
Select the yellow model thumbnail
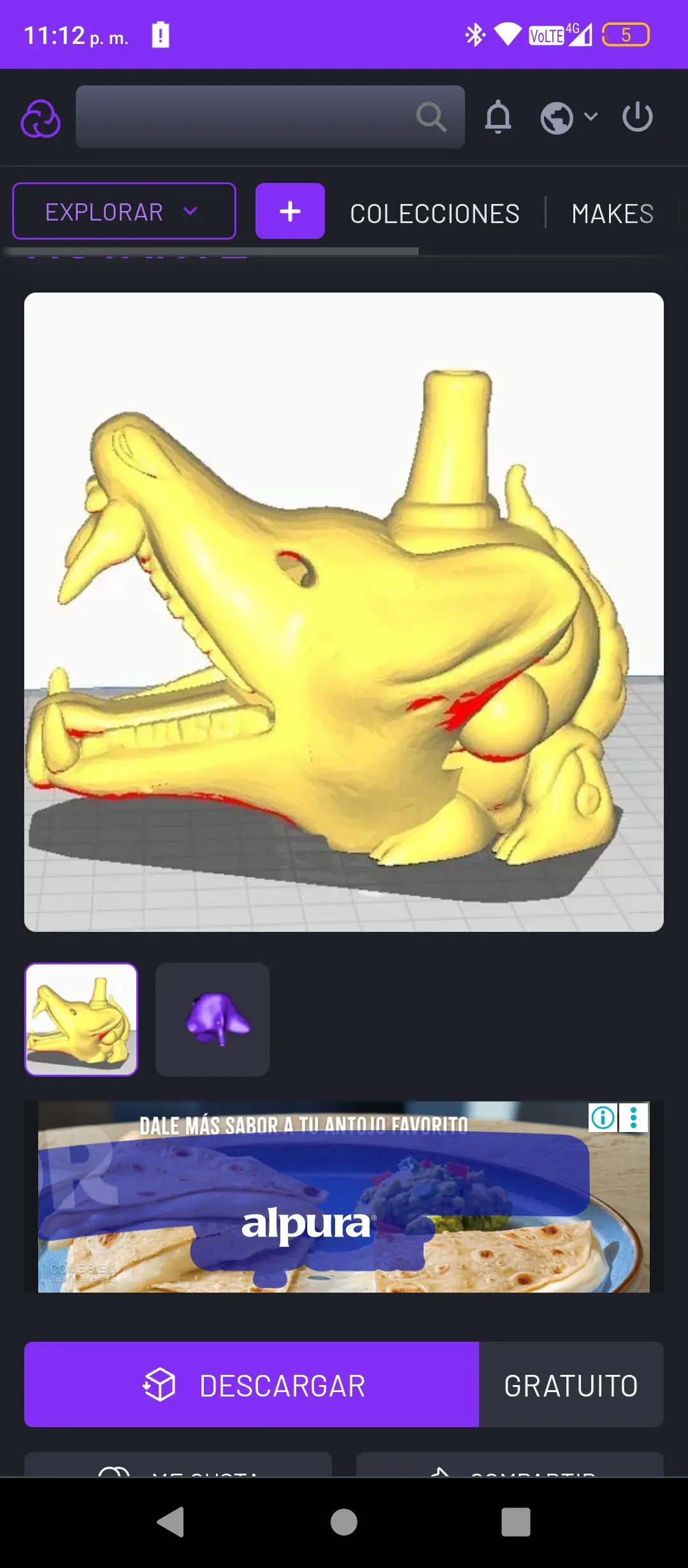[x=81, y=1019]
